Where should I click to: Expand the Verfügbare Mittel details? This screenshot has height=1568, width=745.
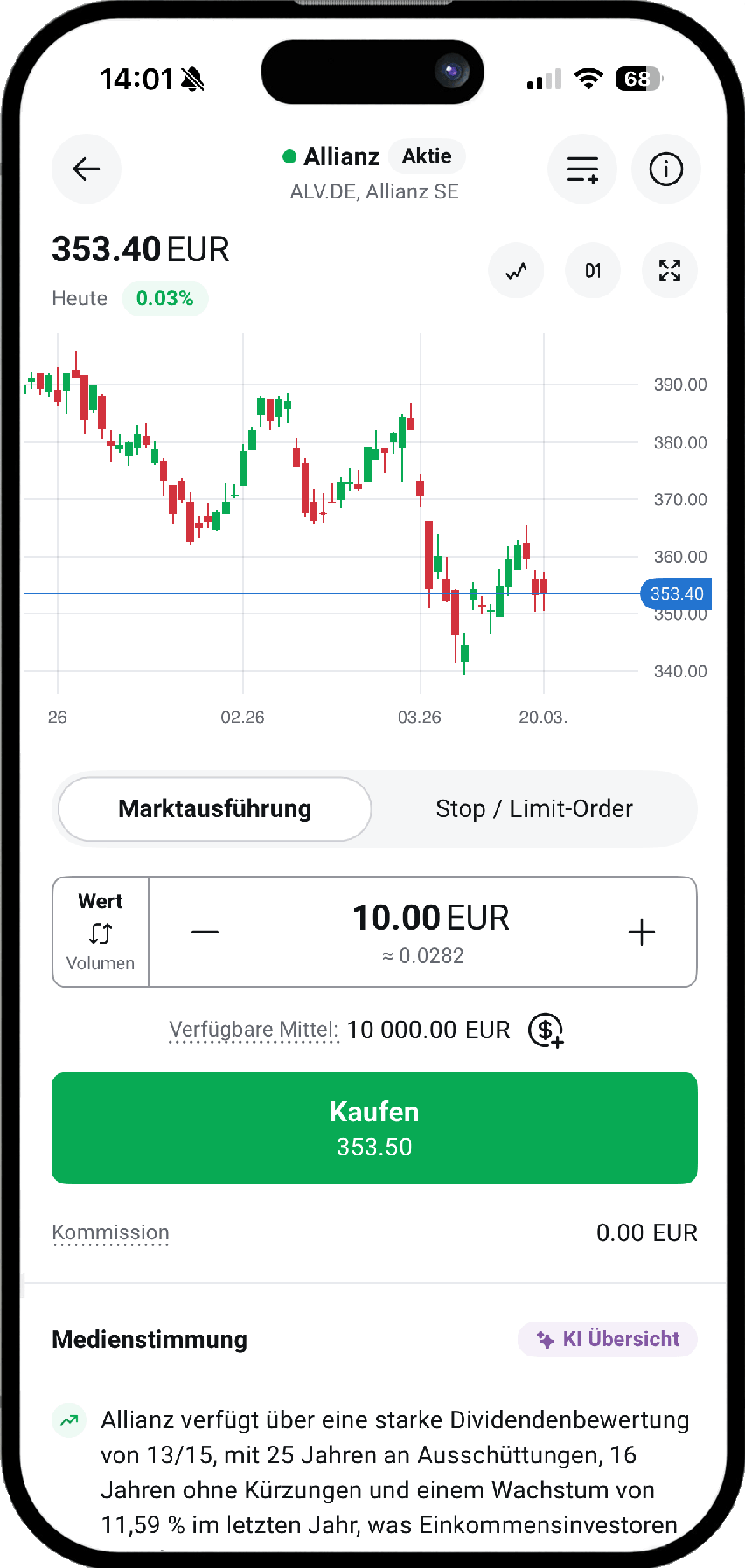[x=254, y=1030]
